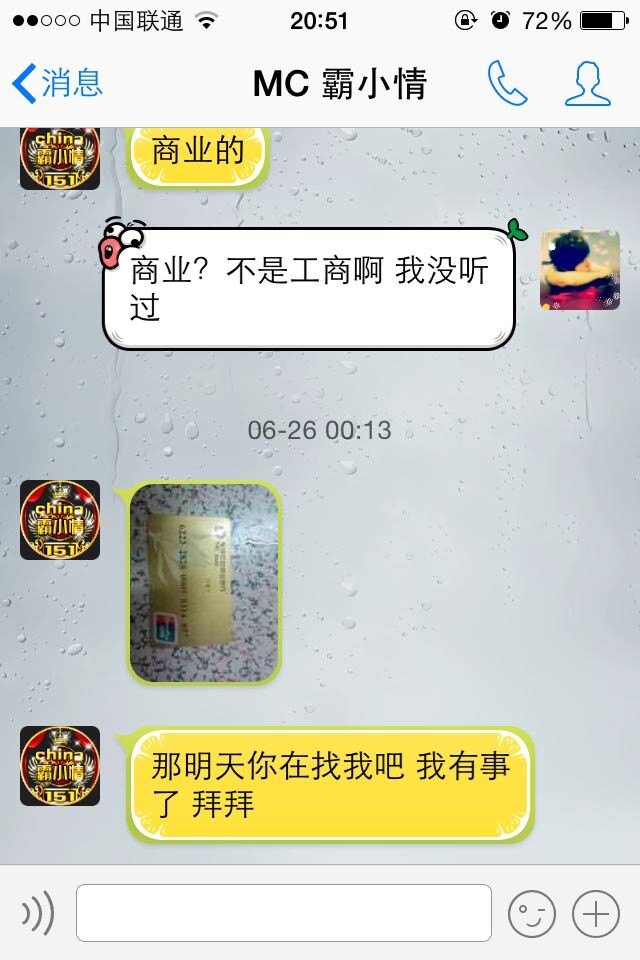Switch to voice message input
Image resolution: width=640 pixels, height=960 pixels.
click(x=38, y=913)
